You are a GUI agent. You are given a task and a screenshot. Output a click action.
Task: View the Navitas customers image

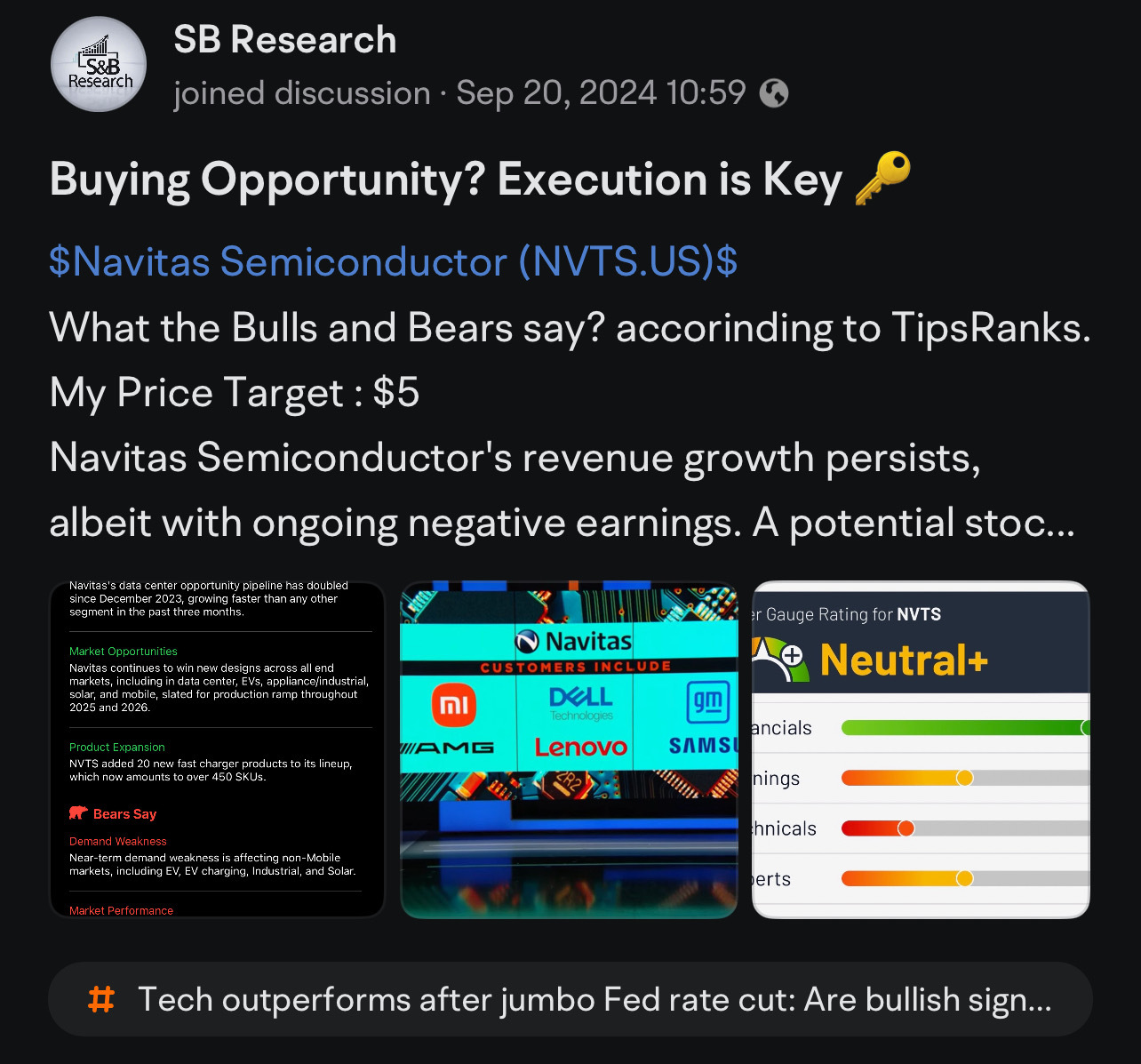[x=569, y=749]
